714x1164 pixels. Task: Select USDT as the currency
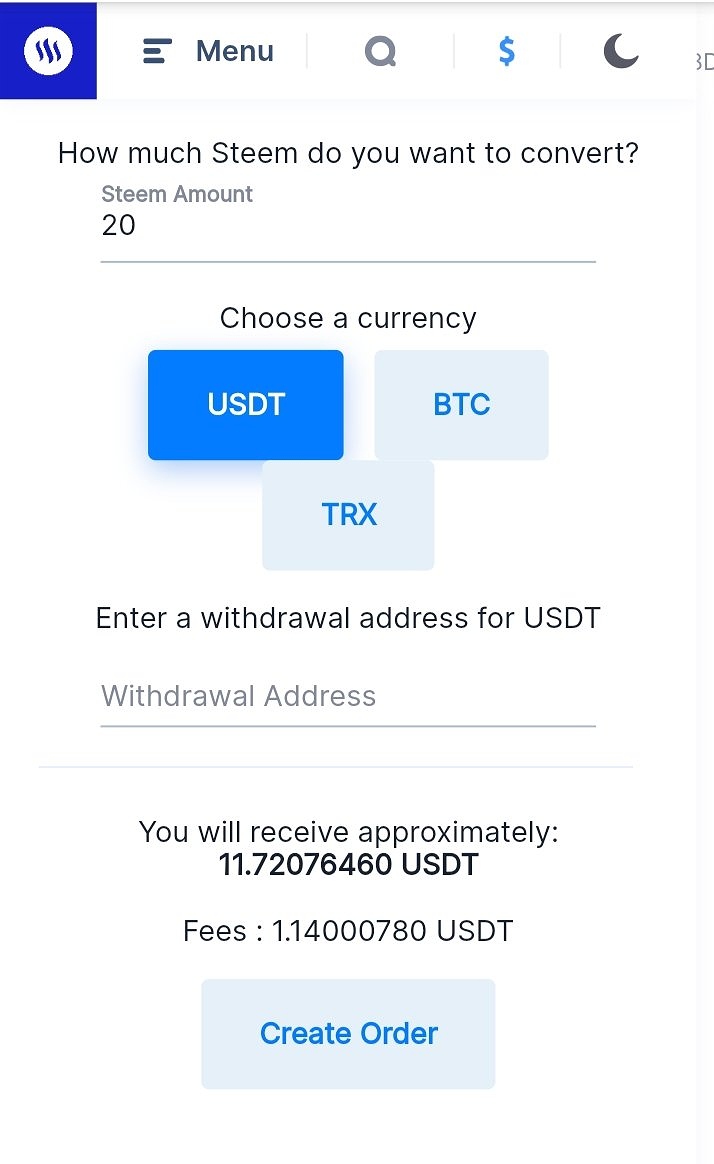(x=246, y=405)
